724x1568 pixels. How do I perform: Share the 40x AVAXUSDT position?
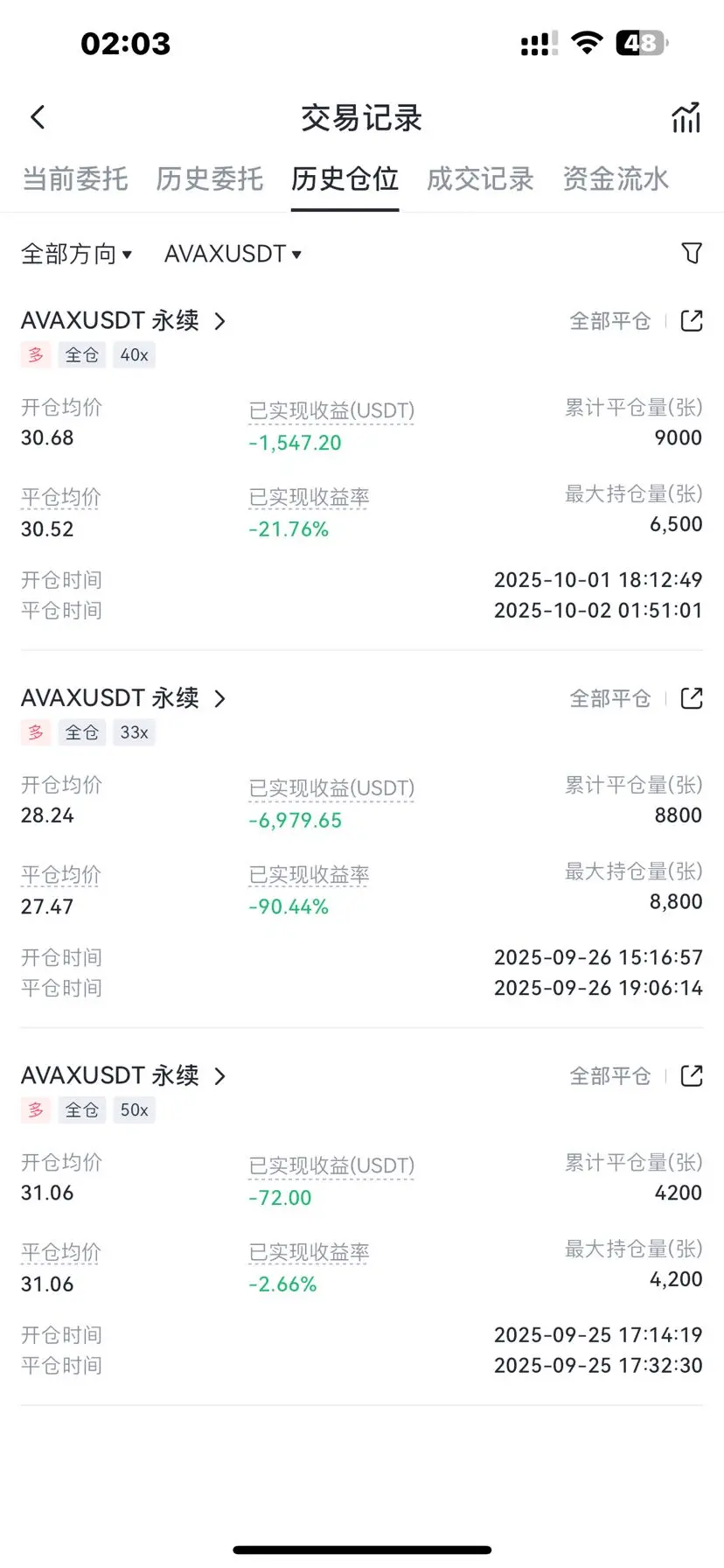(692, 321)
